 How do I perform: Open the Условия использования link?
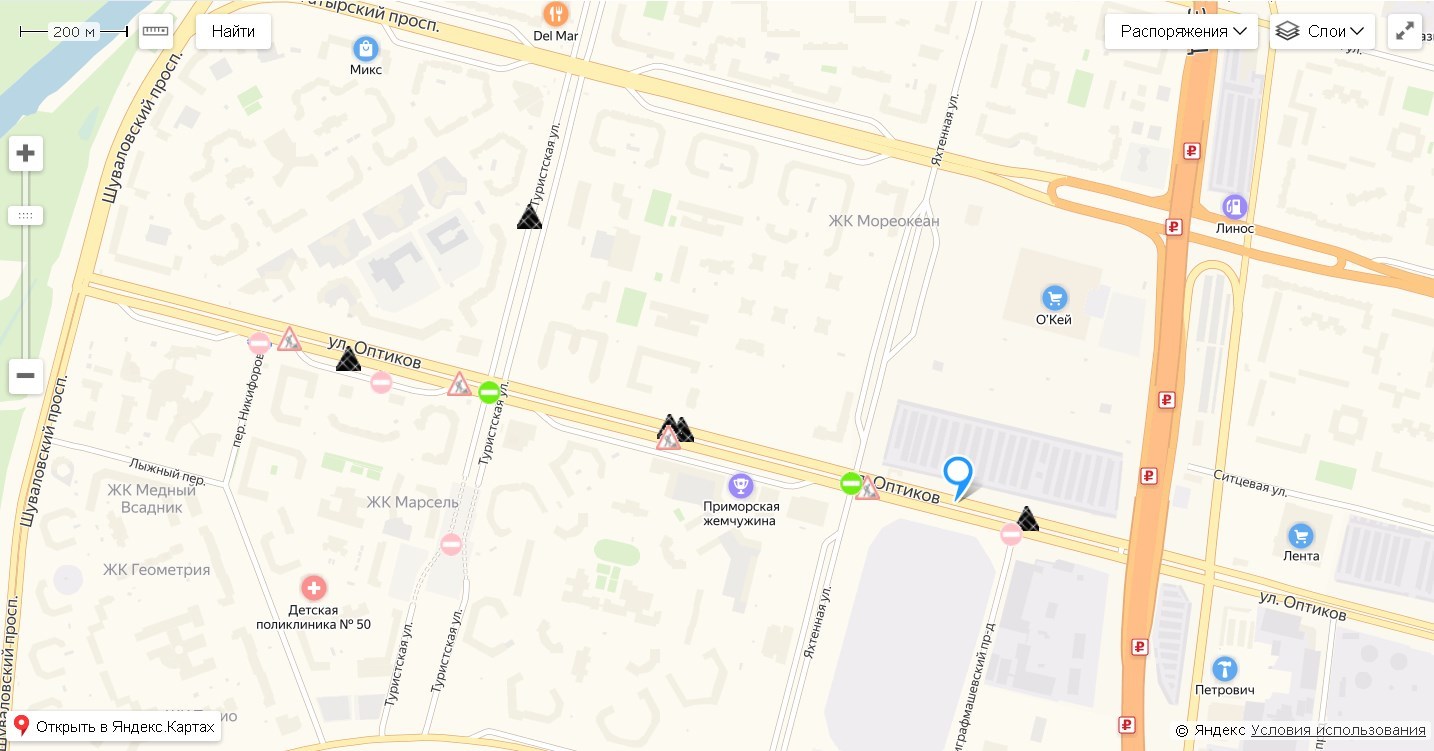pos(1338,730)
